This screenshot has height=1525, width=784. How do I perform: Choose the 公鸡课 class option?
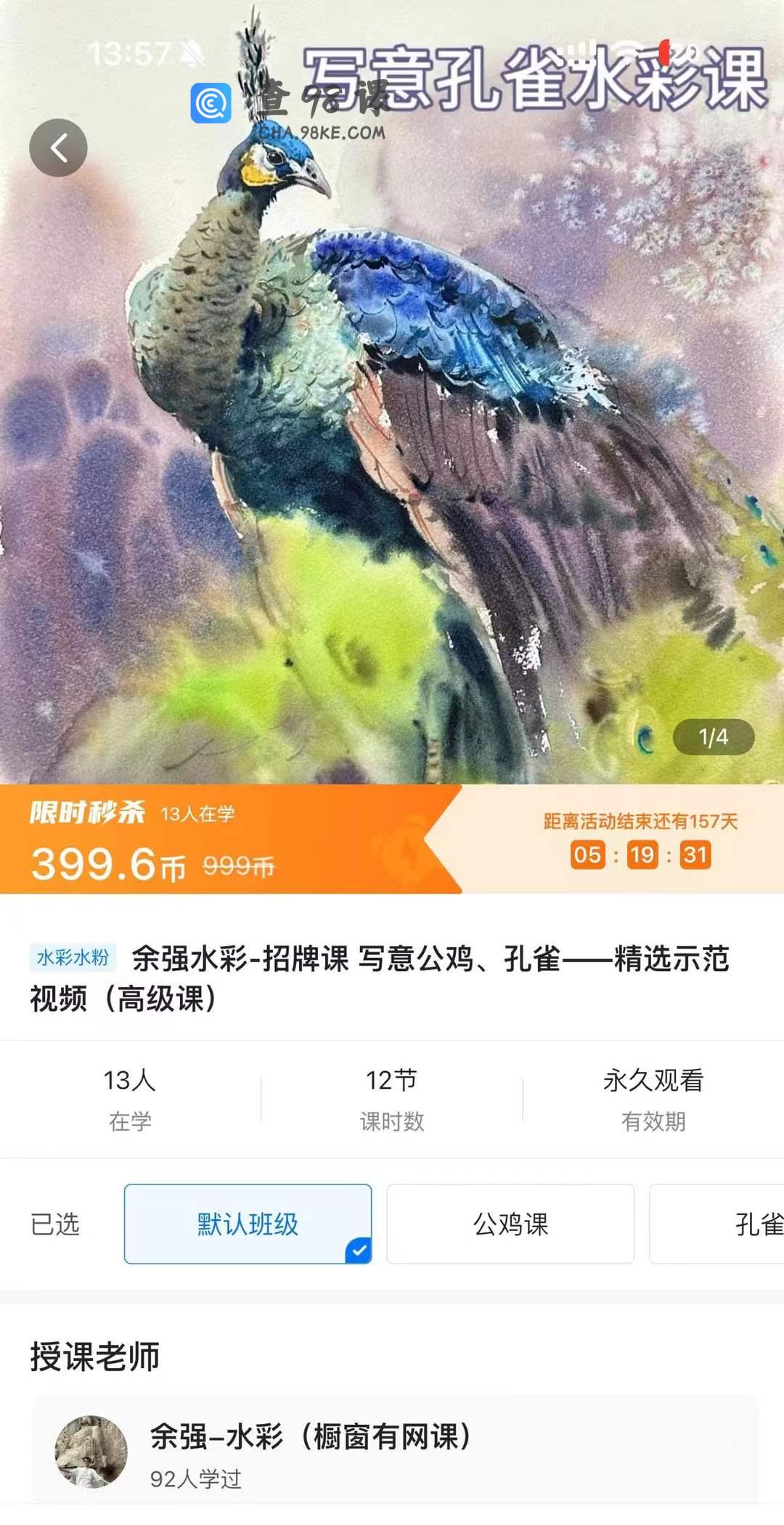(x=510, y=1224)
